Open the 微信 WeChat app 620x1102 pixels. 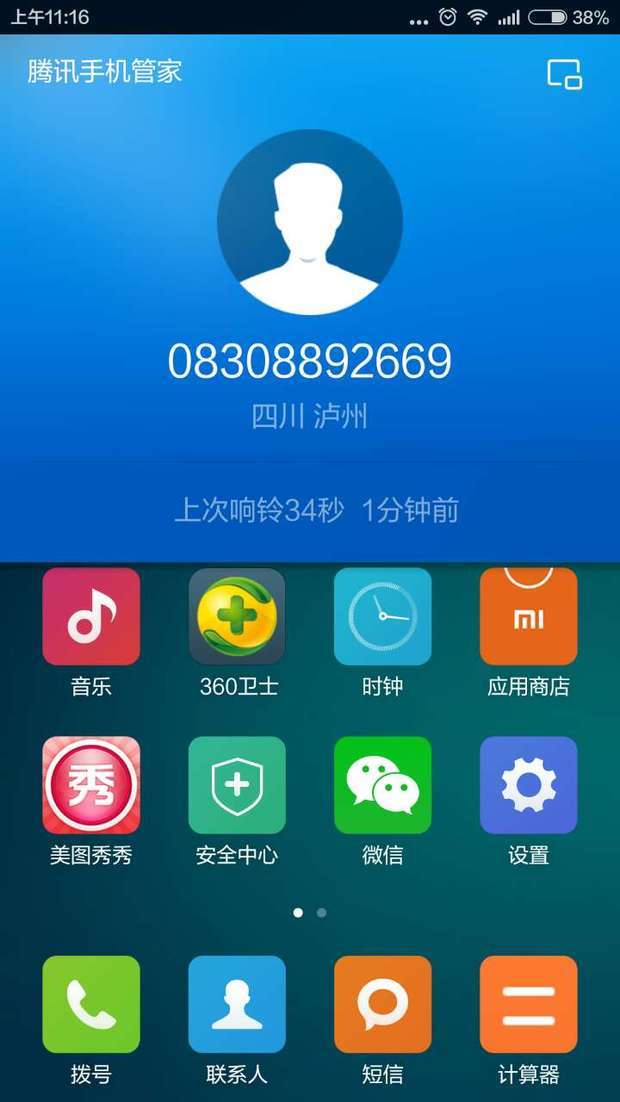382,785
